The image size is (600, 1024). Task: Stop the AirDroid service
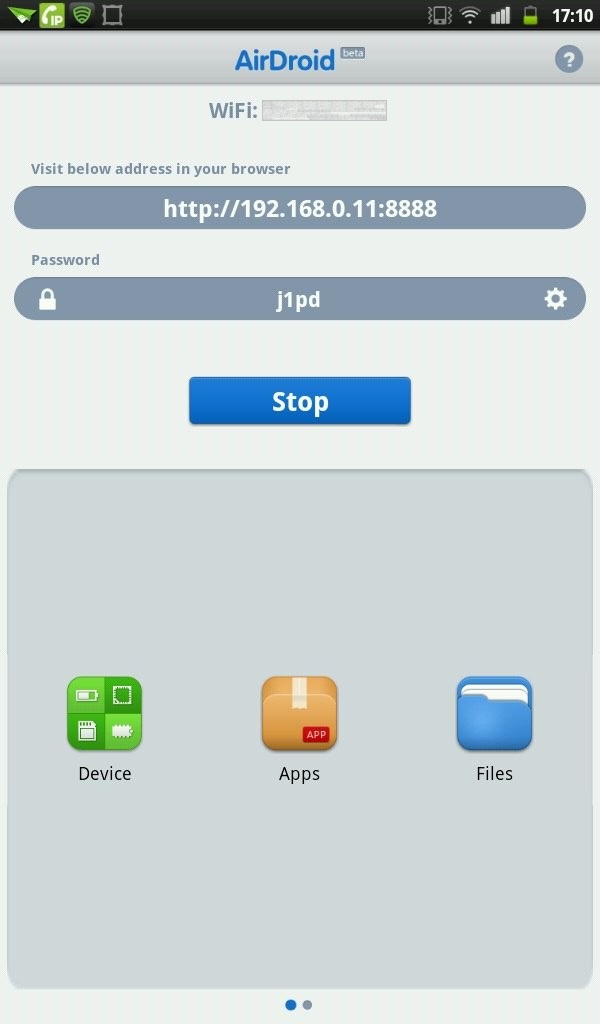(300, 401)
